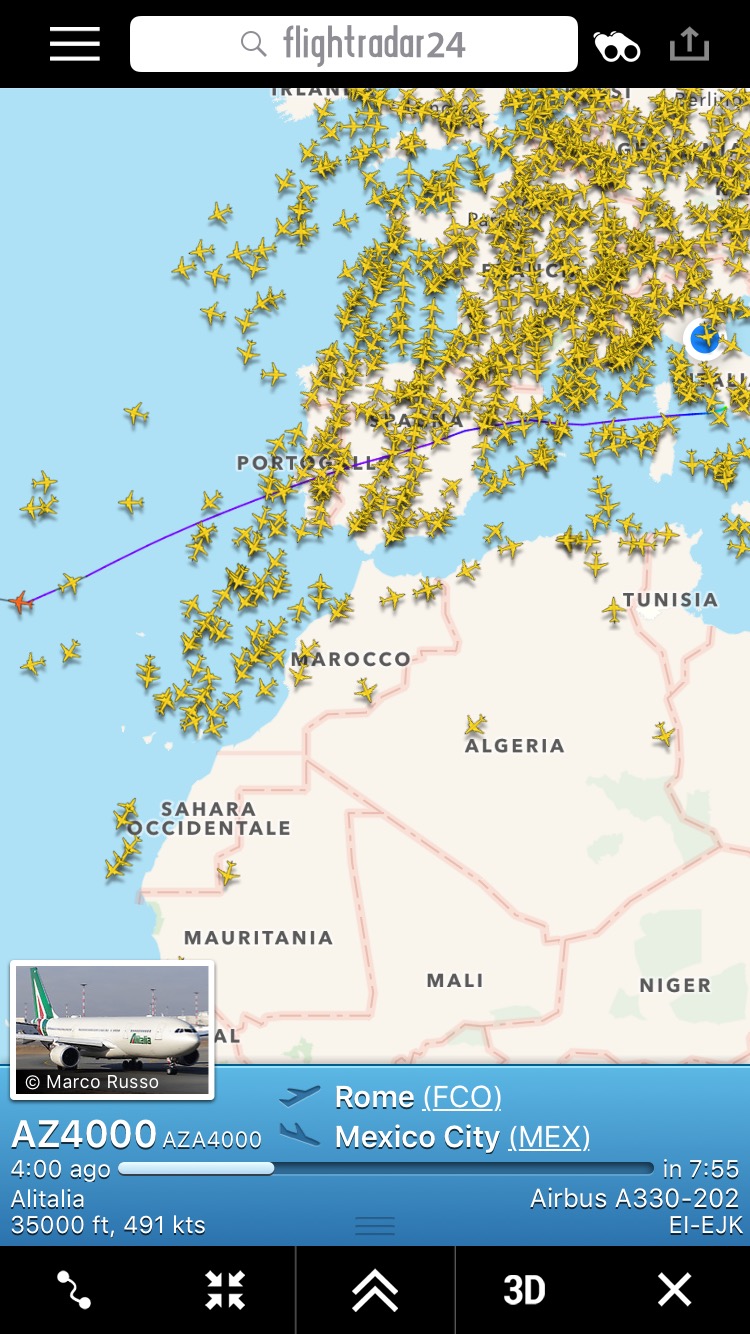Select the red AZ4000 aircraft on map
The width and height of the screenshot is (750, 1334).
19,602
